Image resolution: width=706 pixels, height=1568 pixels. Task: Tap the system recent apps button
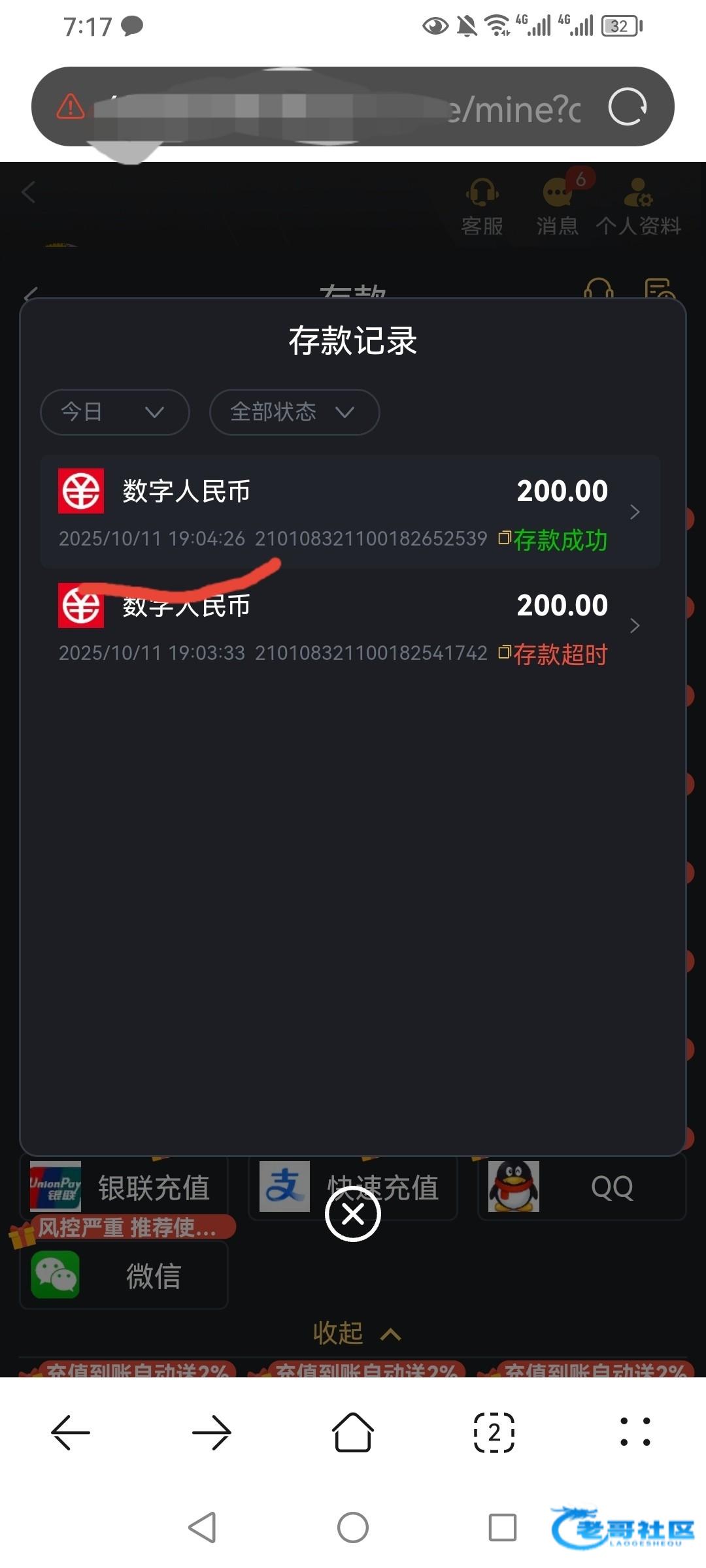503,1527
